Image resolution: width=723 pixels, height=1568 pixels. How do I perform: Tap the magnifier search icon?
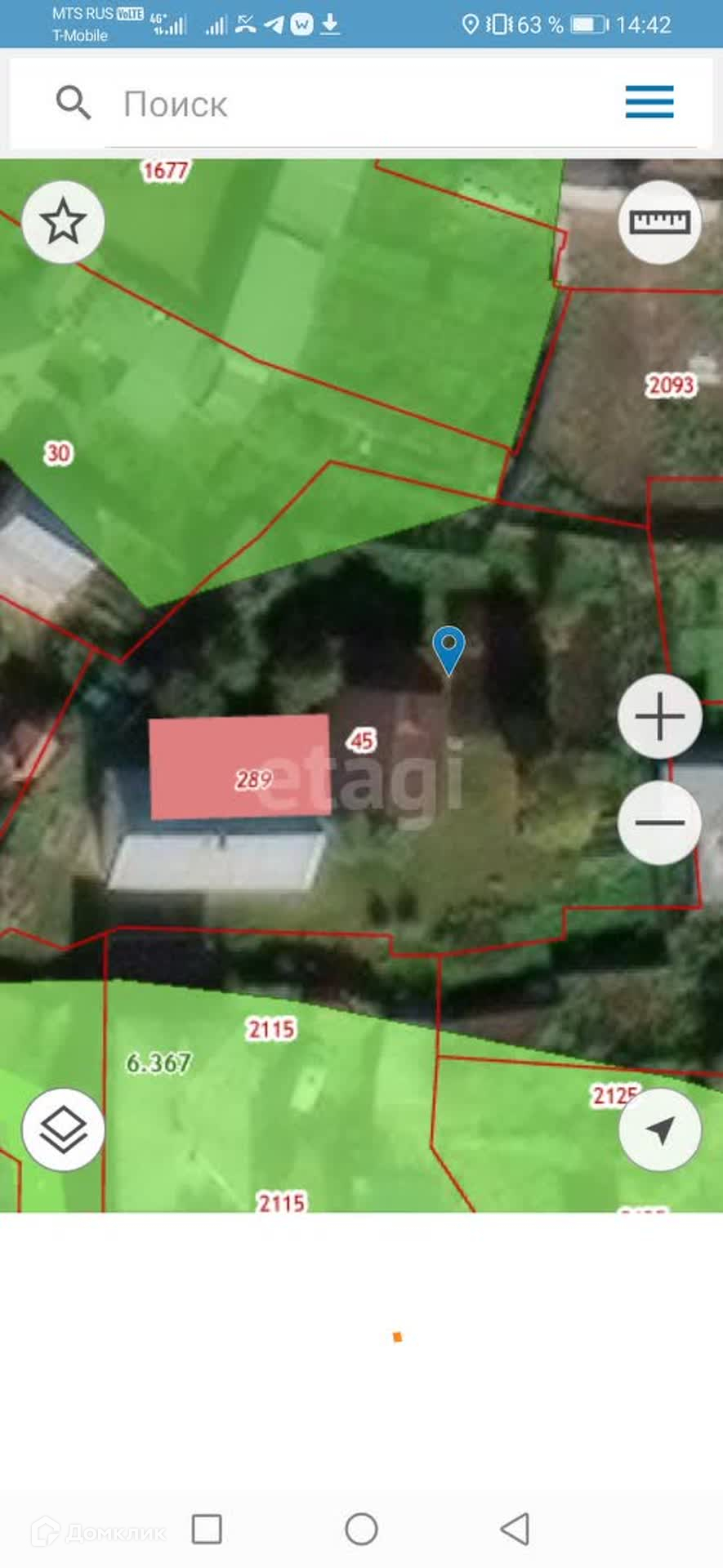click(73, 104)
